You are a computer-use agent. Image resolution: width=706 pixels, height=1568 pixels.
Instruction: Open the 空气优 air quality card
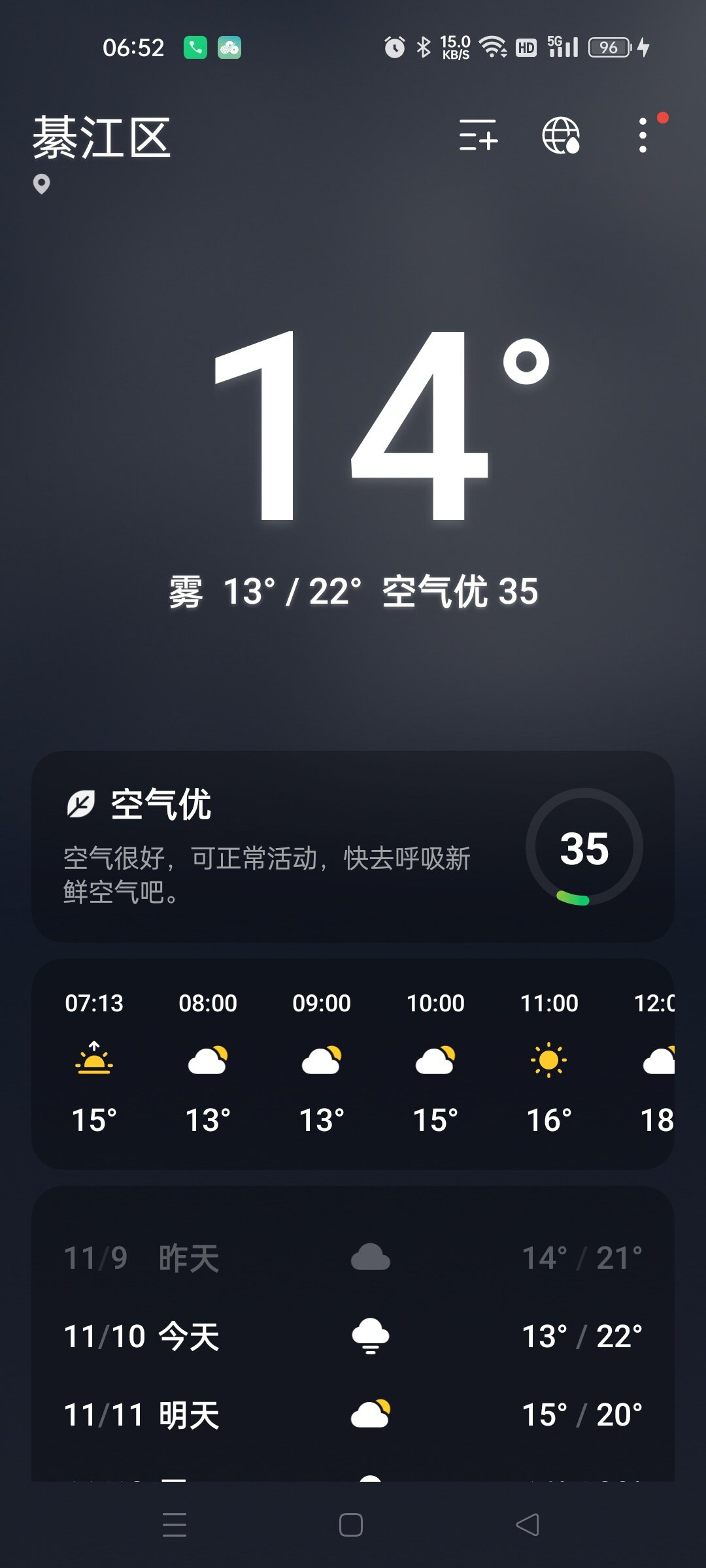click(x=353, y=846)
